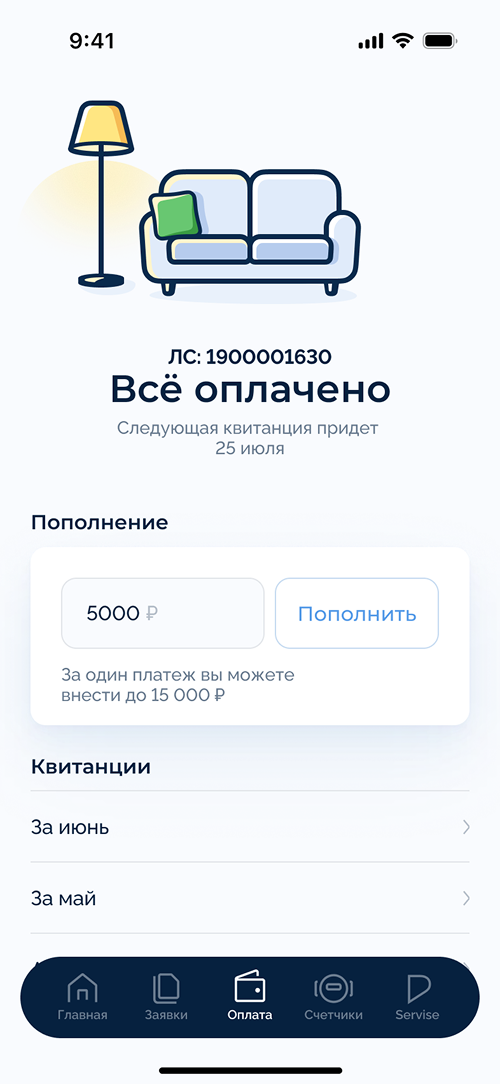This screenshot has width=500, height=1084.
Task: Open the Счетчики tab
Action: 333,997
